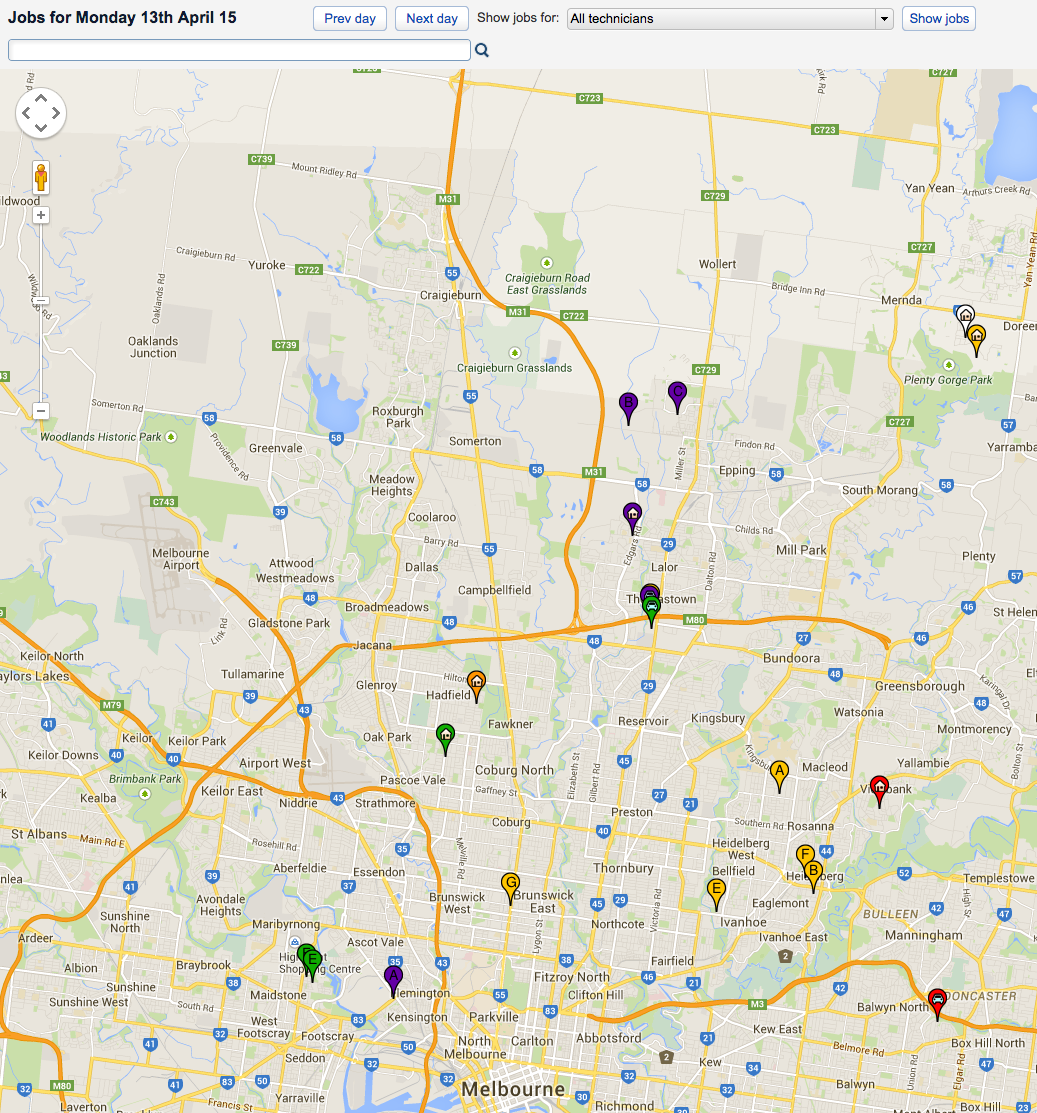Open the red house marker at Viewbank
This screenshot has height=1113, width=1037.
click(879, 787)
